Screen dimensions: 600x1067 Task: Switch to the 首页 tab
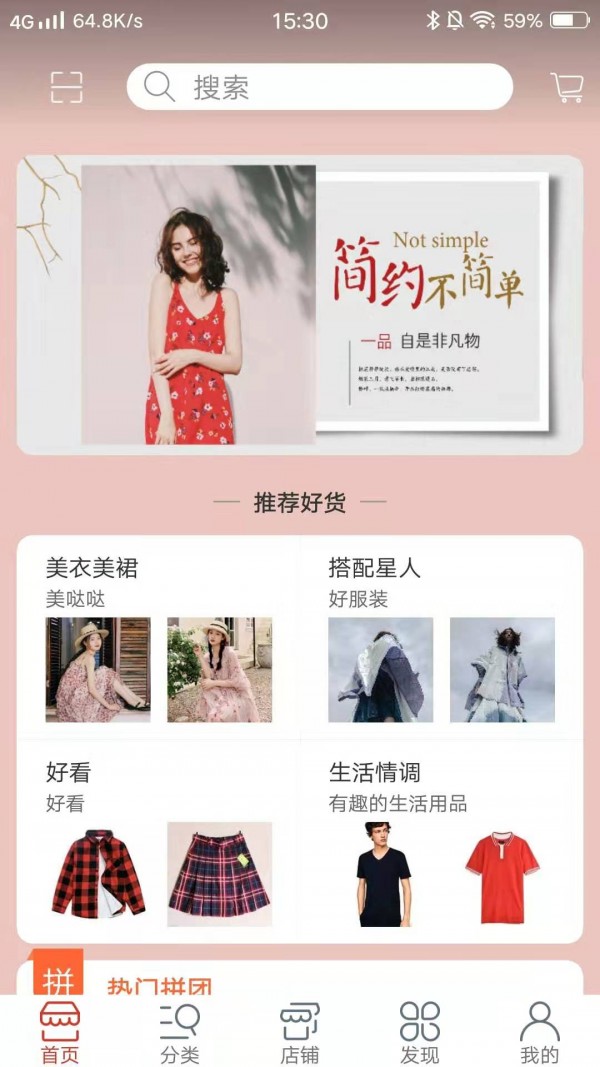click(x=60, y=1032)
